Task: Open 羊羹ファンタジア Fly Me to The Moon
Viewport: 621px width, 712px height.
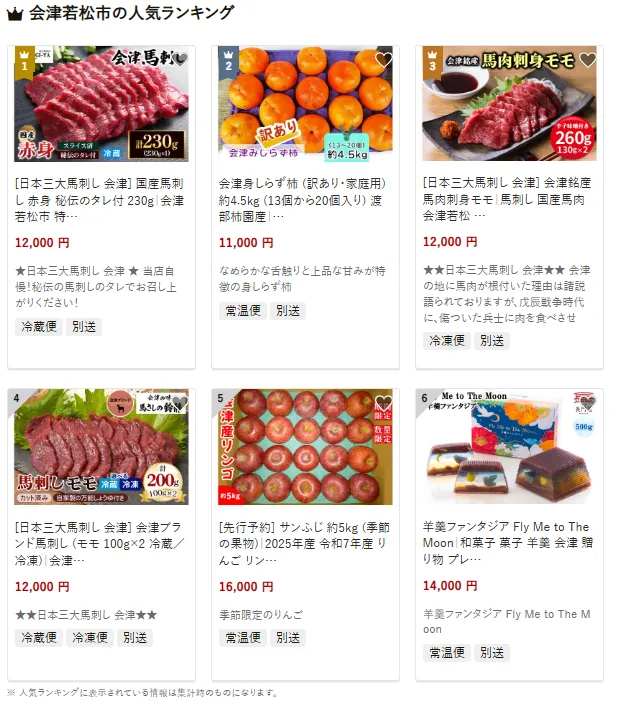Action: click(x=508, y=543)
